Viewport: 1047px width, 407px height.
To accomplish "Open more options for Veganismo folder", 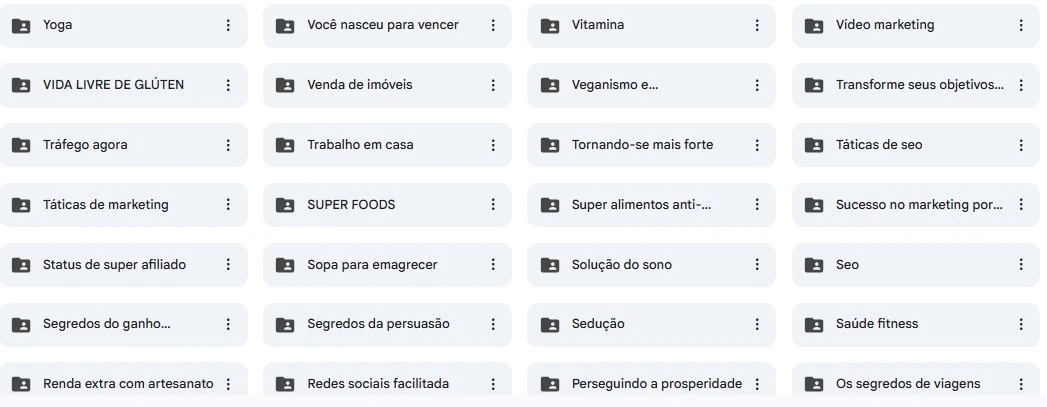I will click(x=757, y=86).
